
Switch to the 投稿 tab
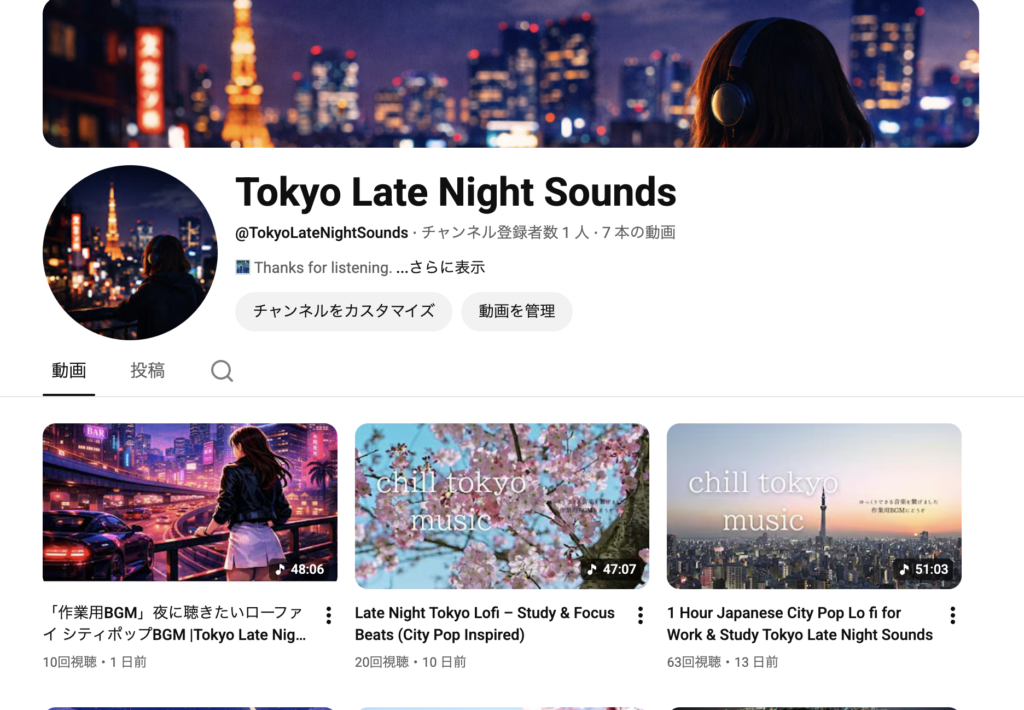click(147, 370)
